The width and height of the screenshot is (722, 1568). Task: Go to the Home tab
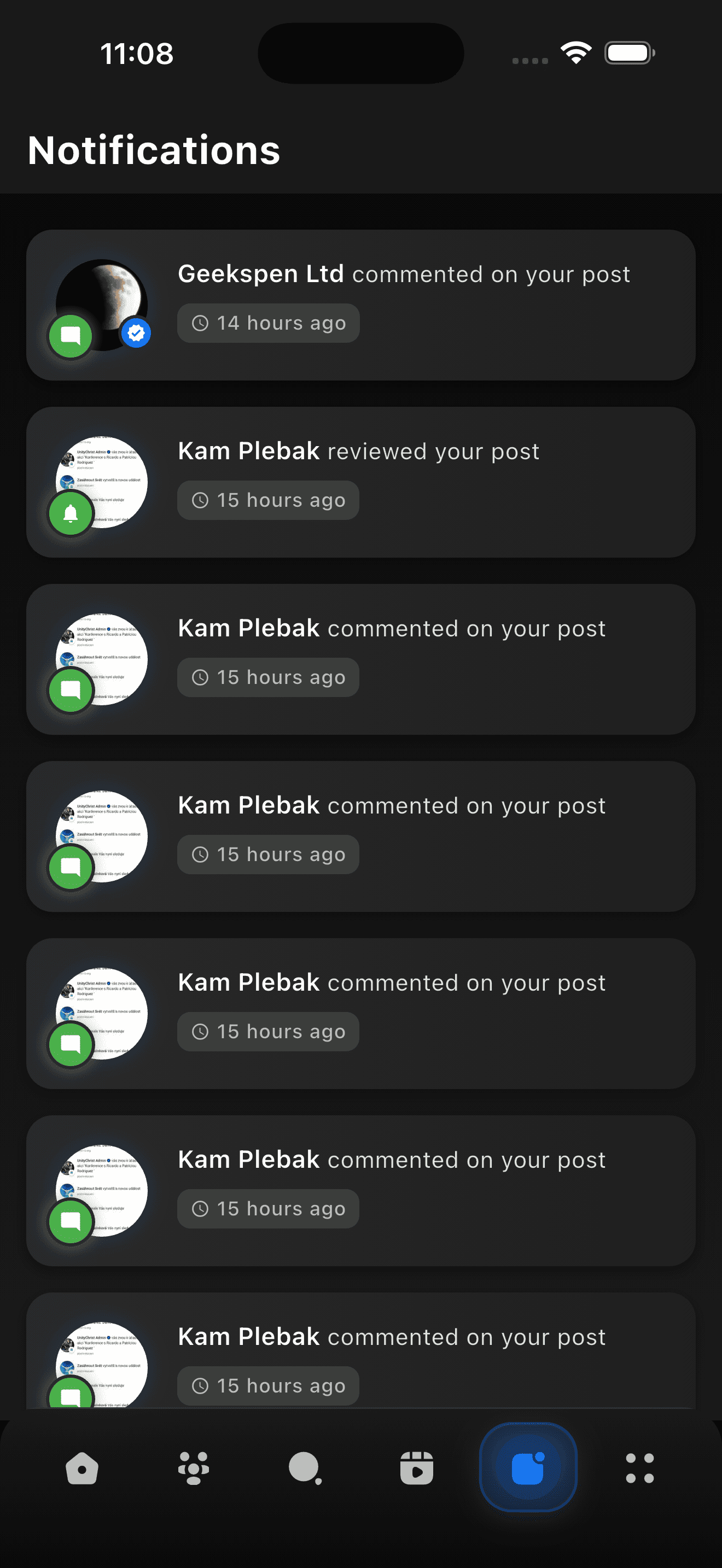[82, 1468]
